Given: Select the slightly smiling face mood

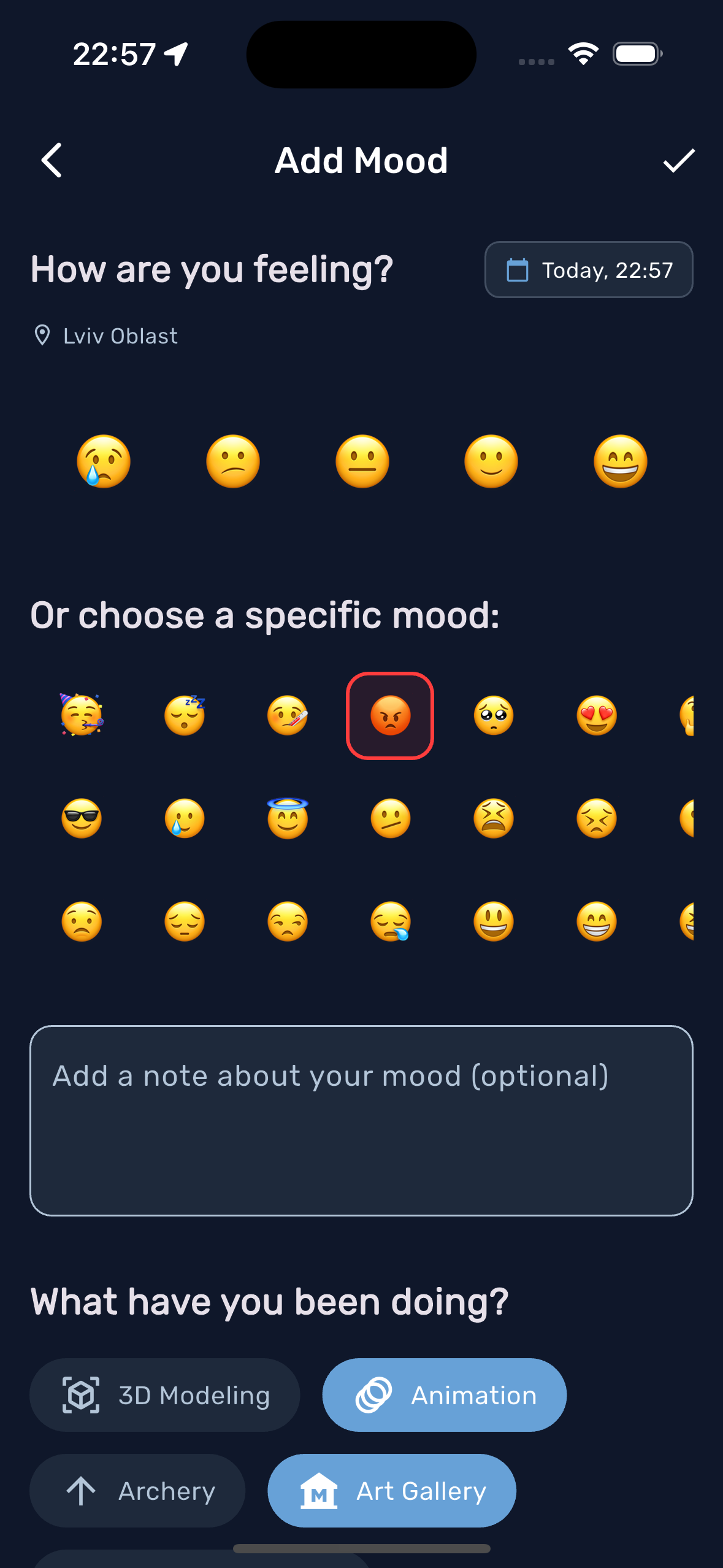Looking at the screenshot, I should (491, 461).
